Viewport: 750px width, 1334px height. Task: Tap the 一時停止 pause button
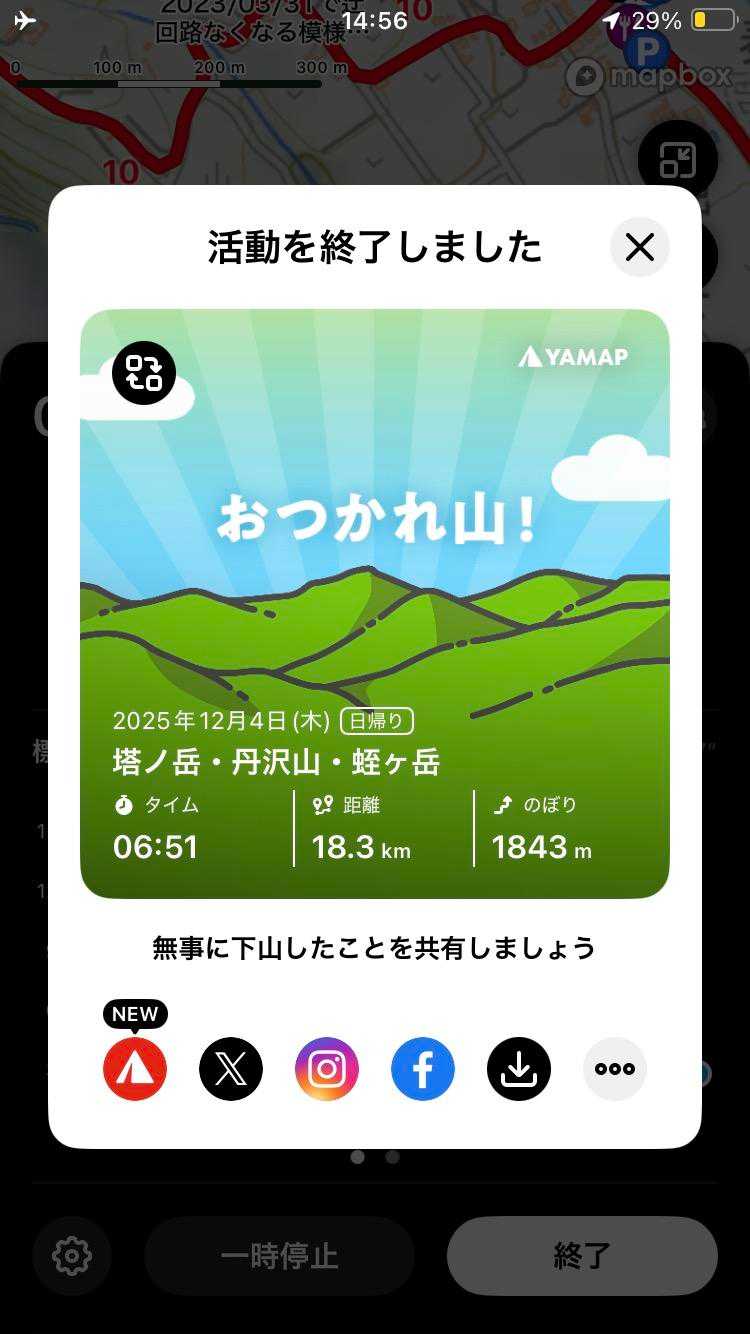(x=280, y=1256)
